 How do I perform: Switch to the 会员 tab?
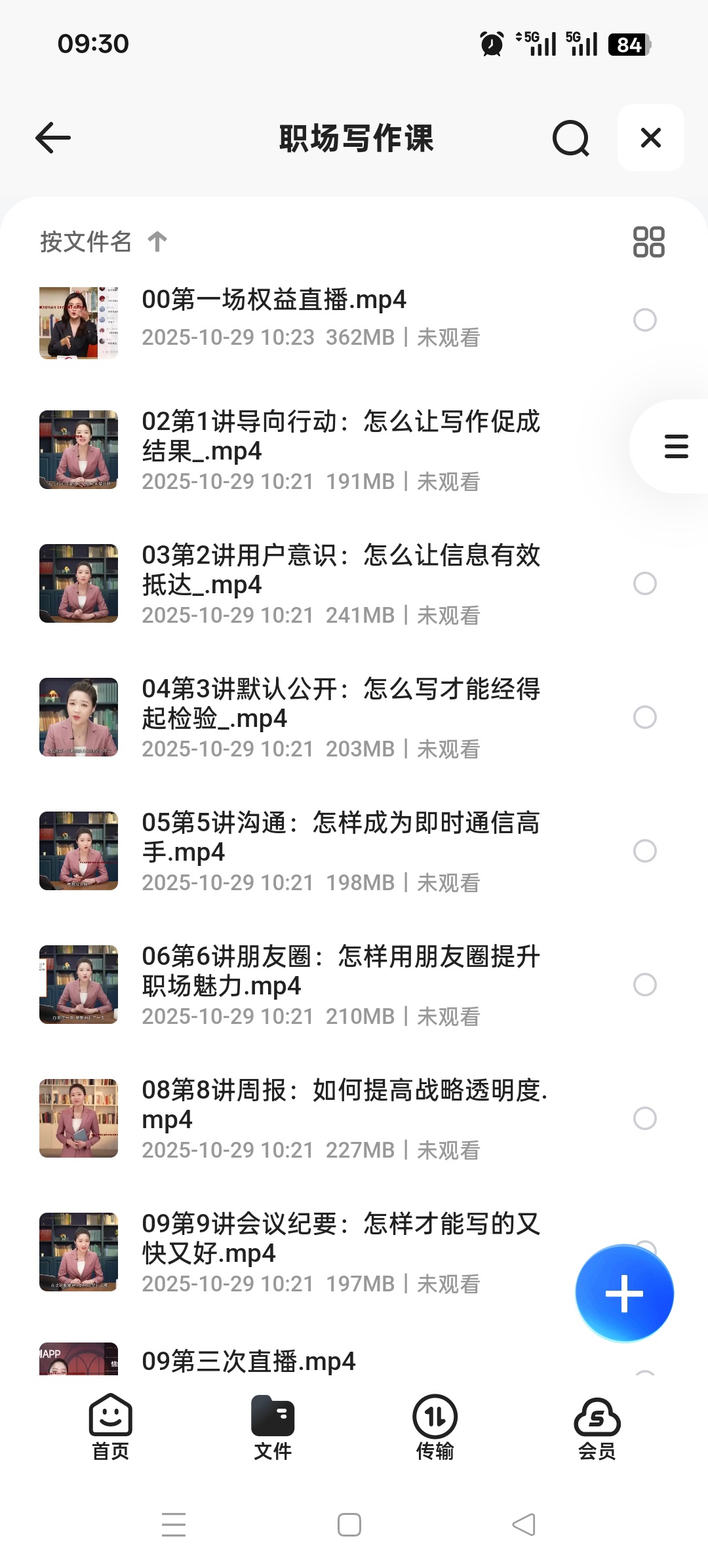tap(597, 1432)
